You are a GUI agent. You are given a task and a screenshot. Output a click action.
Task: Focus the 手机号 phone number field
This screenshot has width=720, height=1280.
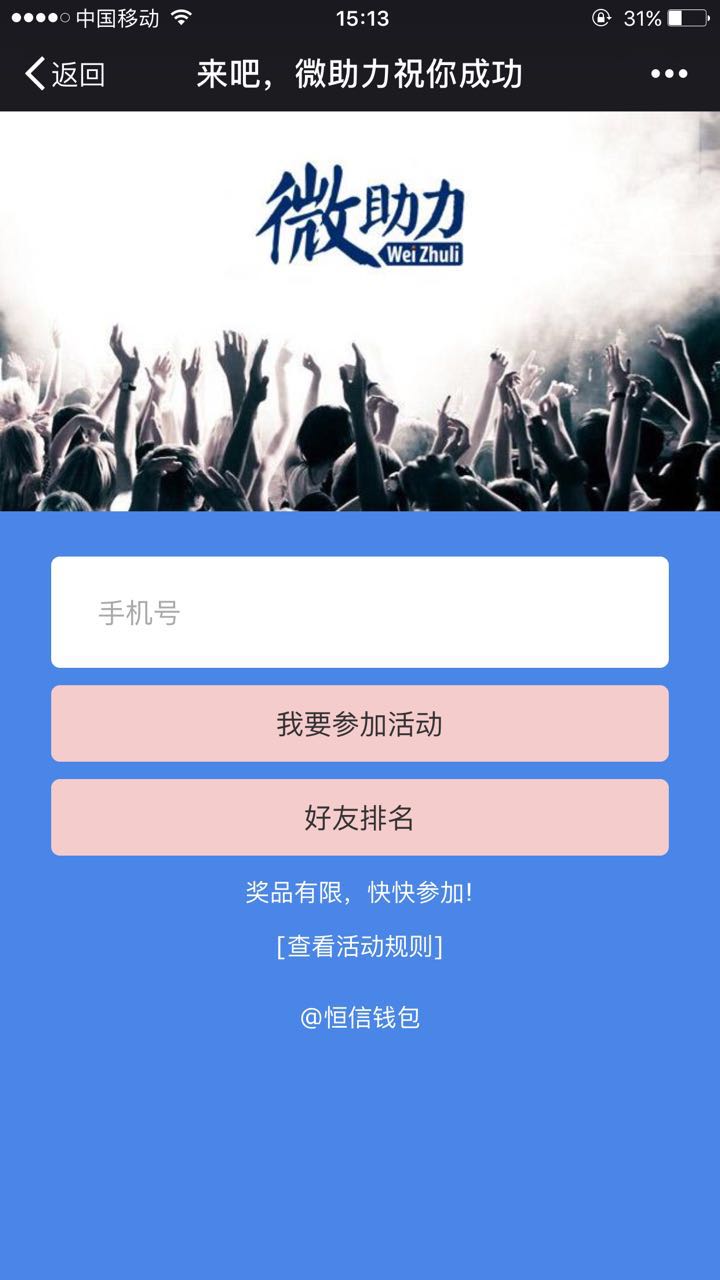(360, 612)
